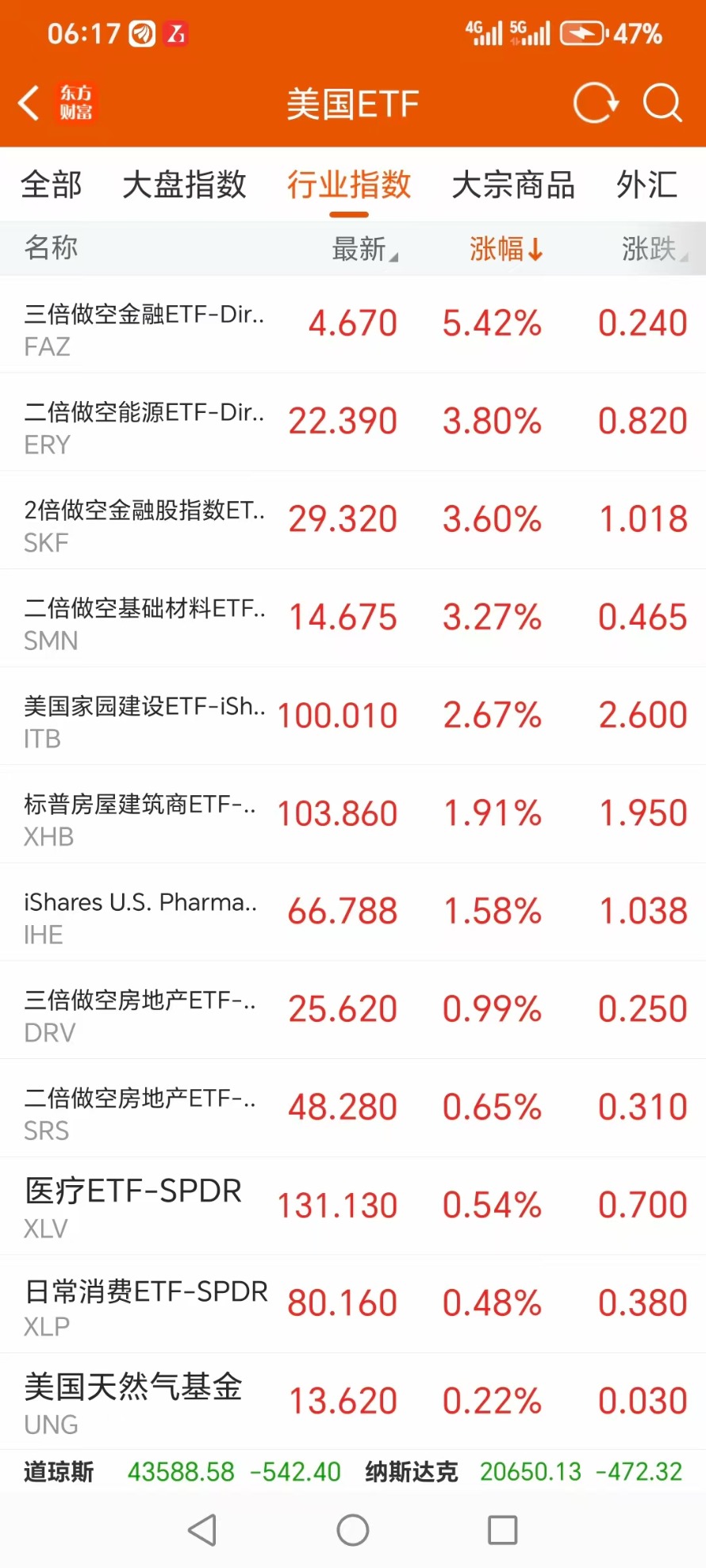Image resolution: width=706 pixels, height=1568 pixels.
Task: Open the 道琼斯 index ticker bar
Action: point(182,1472)
